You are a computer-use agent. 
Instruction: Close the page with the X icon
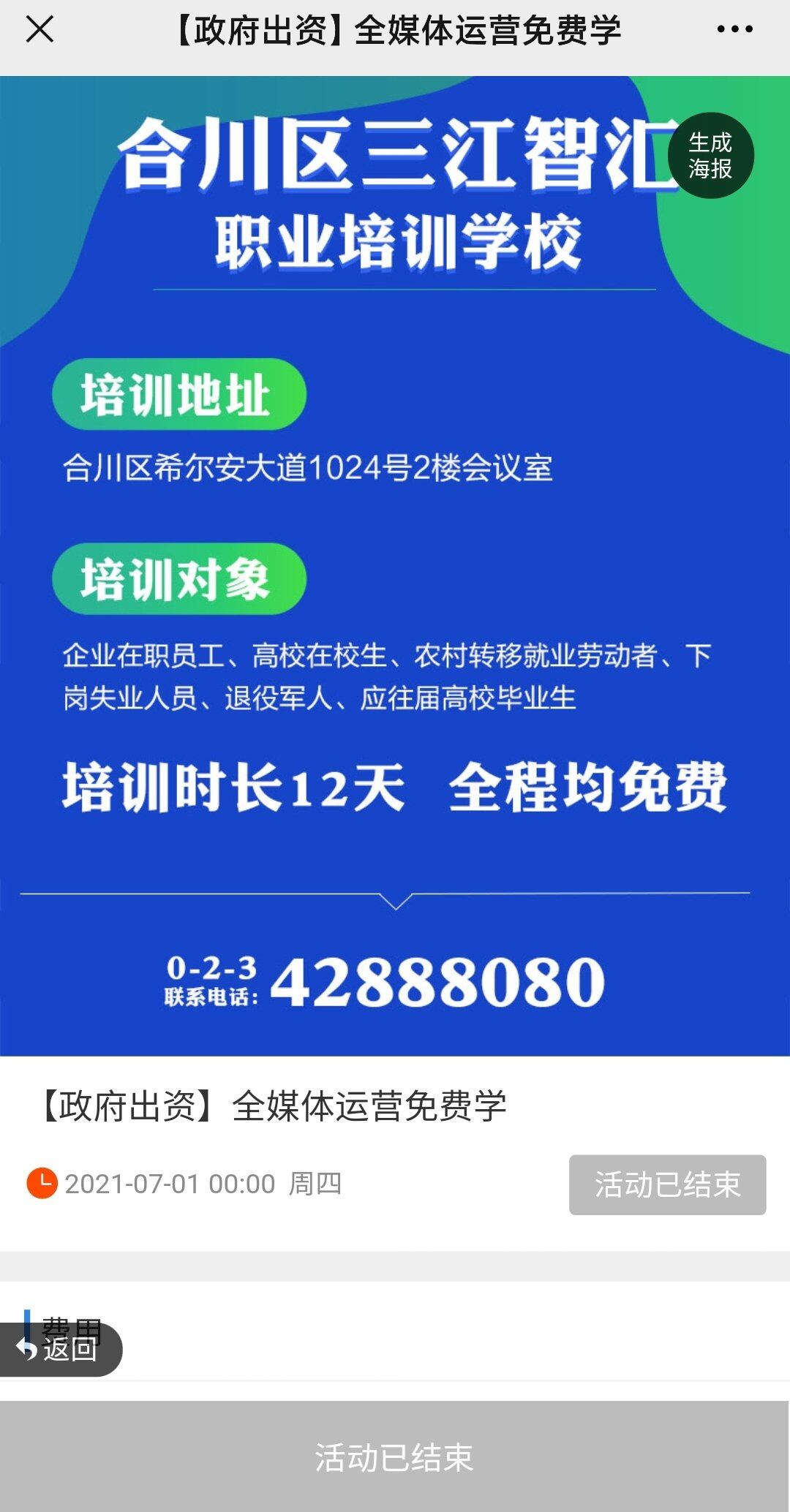[x=39, y=30]
